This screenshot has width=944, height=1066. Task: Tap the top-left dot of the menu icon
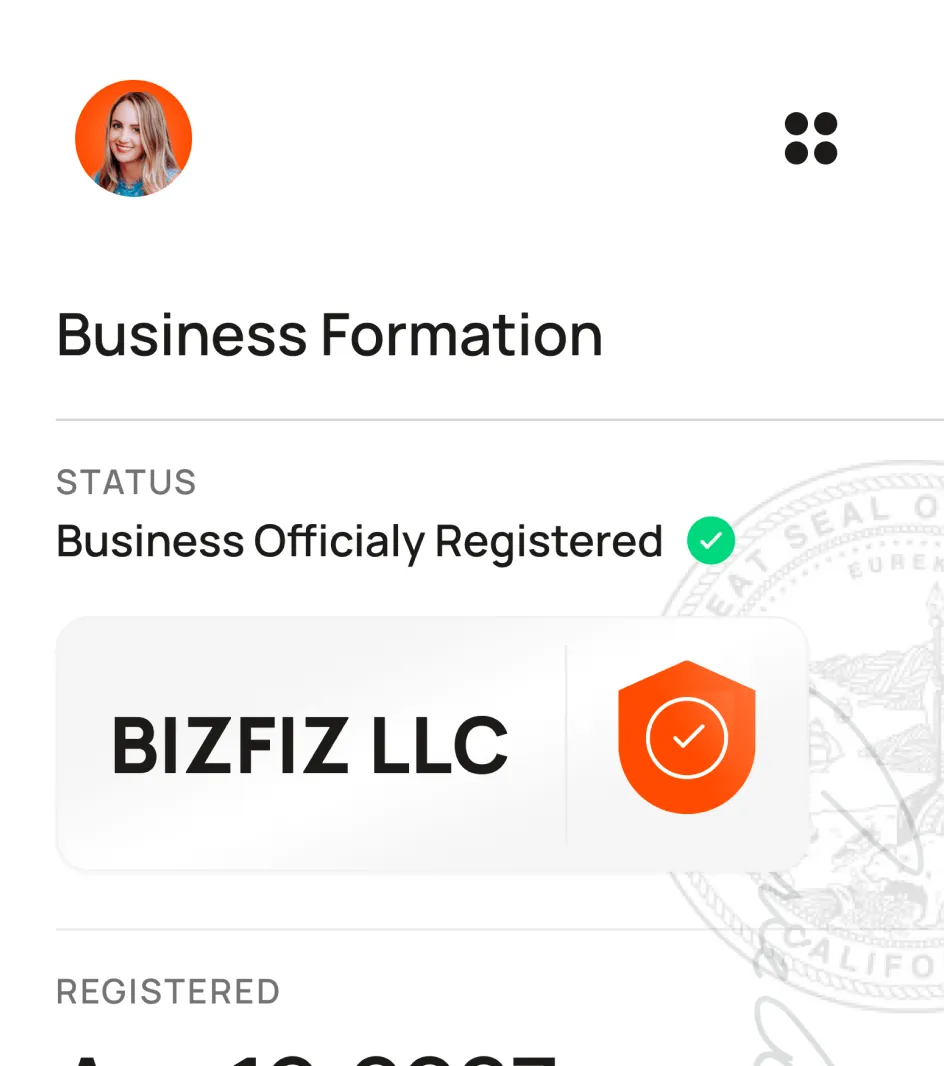pyautogui.click(x=798, y=124)
